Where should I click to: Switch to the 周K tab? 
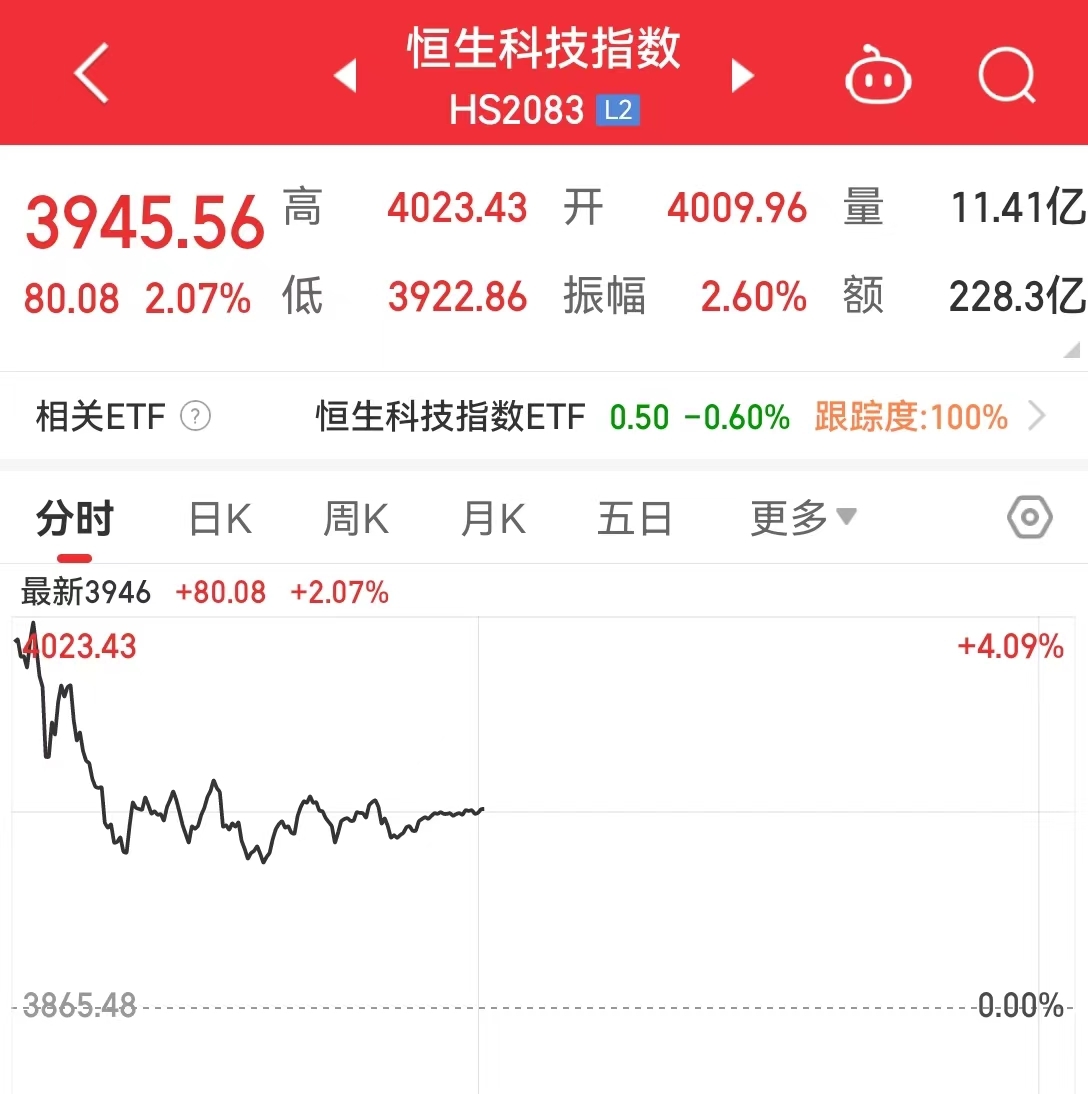tap(356, 520)
